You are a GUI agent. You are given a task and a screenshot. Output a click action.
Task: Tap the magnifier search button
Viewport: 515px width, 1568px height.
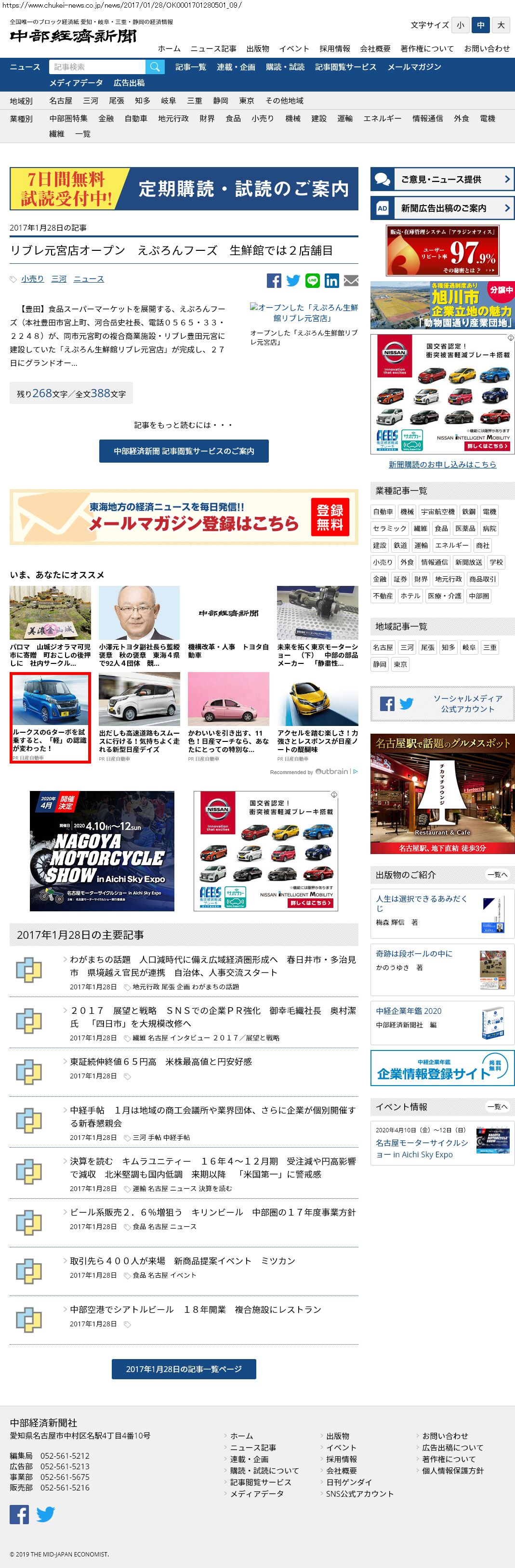(x=155, y=67)
